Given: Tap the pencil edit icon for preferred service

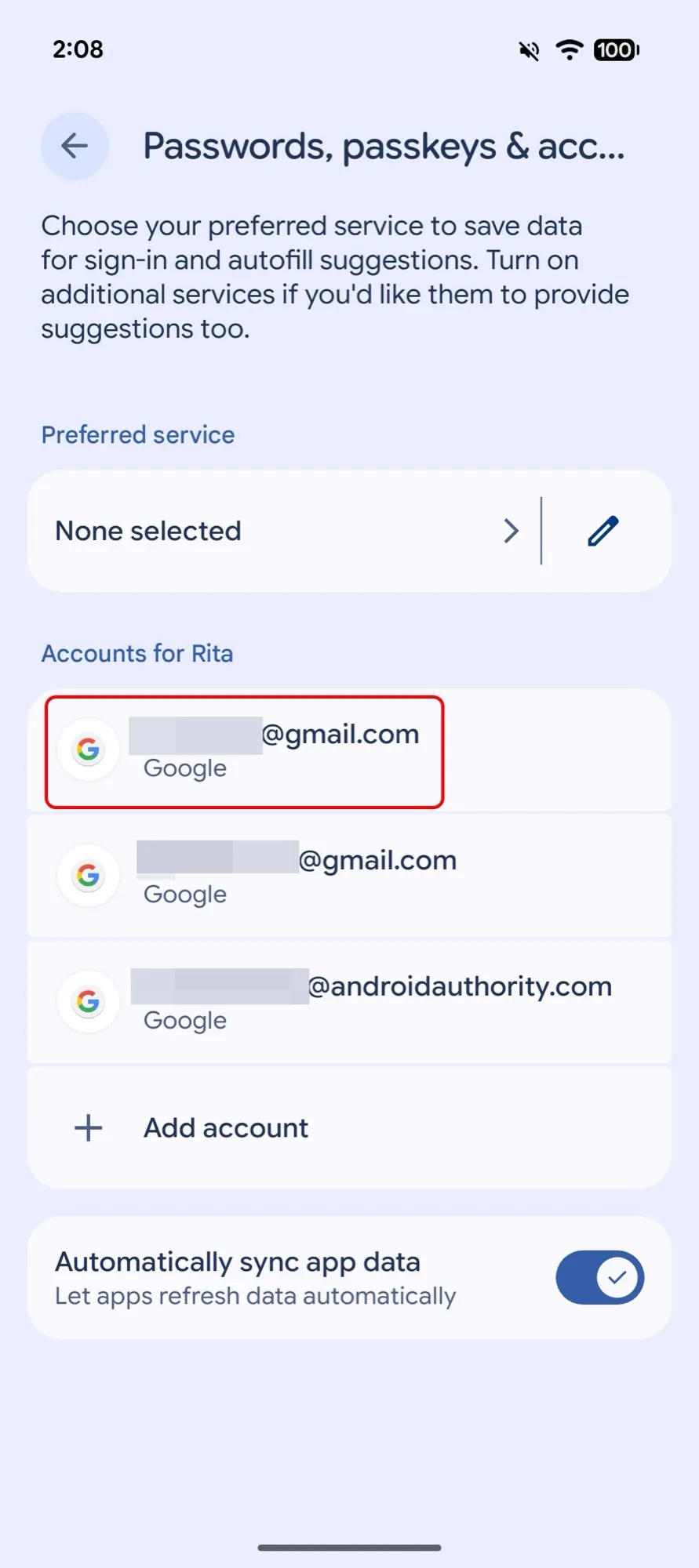Looking at the screenshot, I should (x=603, y=531).
